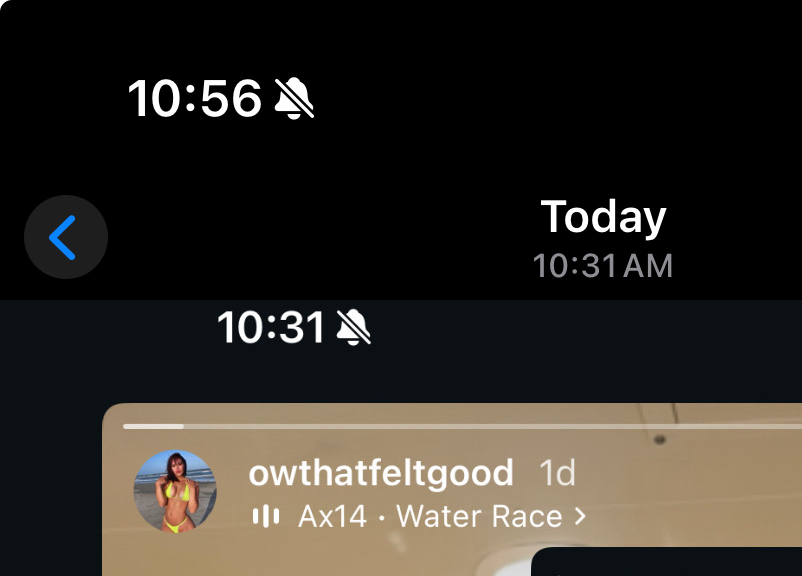
Task: Go back with the blue arrow
Action: coord(65,237)
